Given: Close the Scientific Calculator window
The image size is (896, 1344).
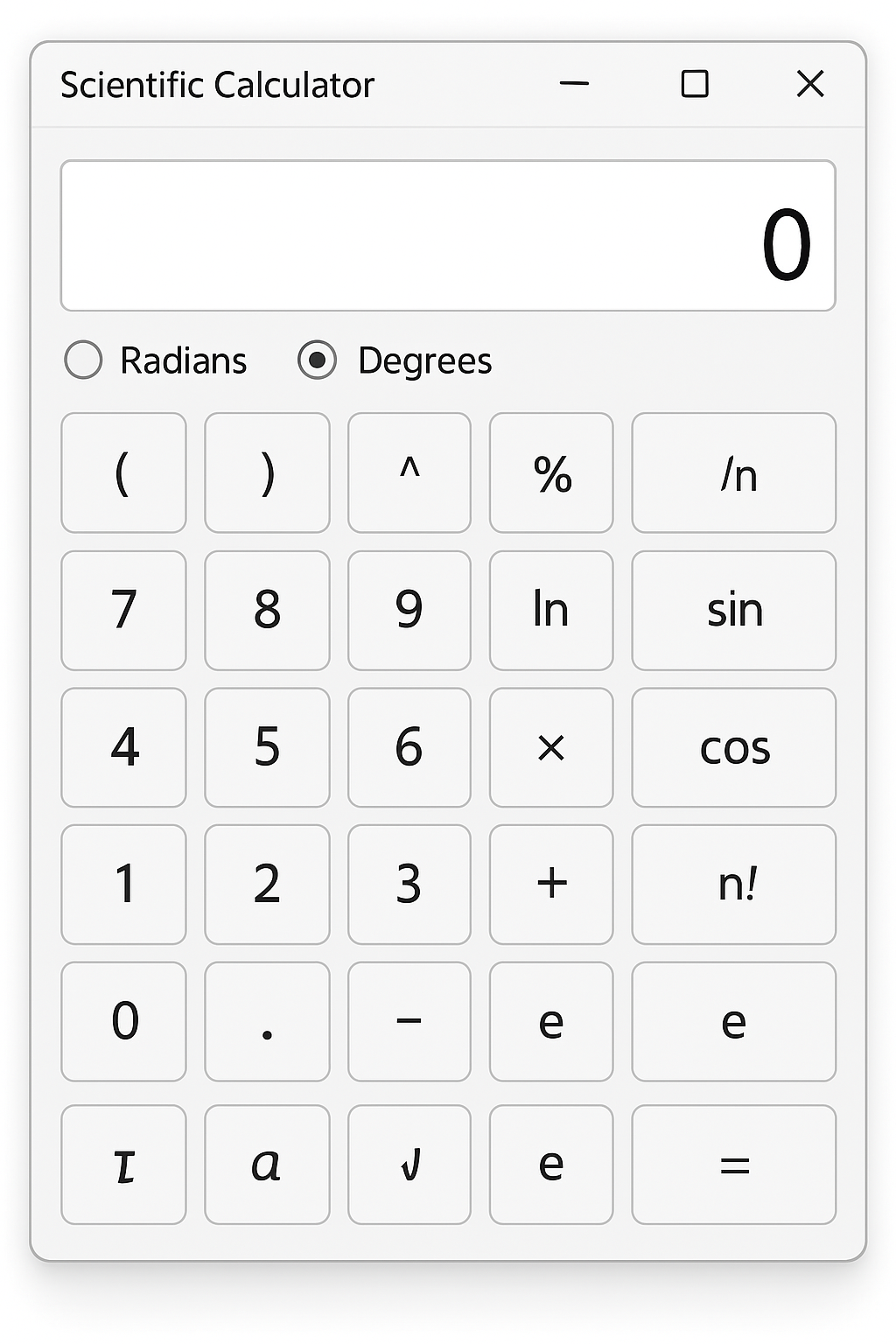Looking at the screenshot, I should (810, 84).
